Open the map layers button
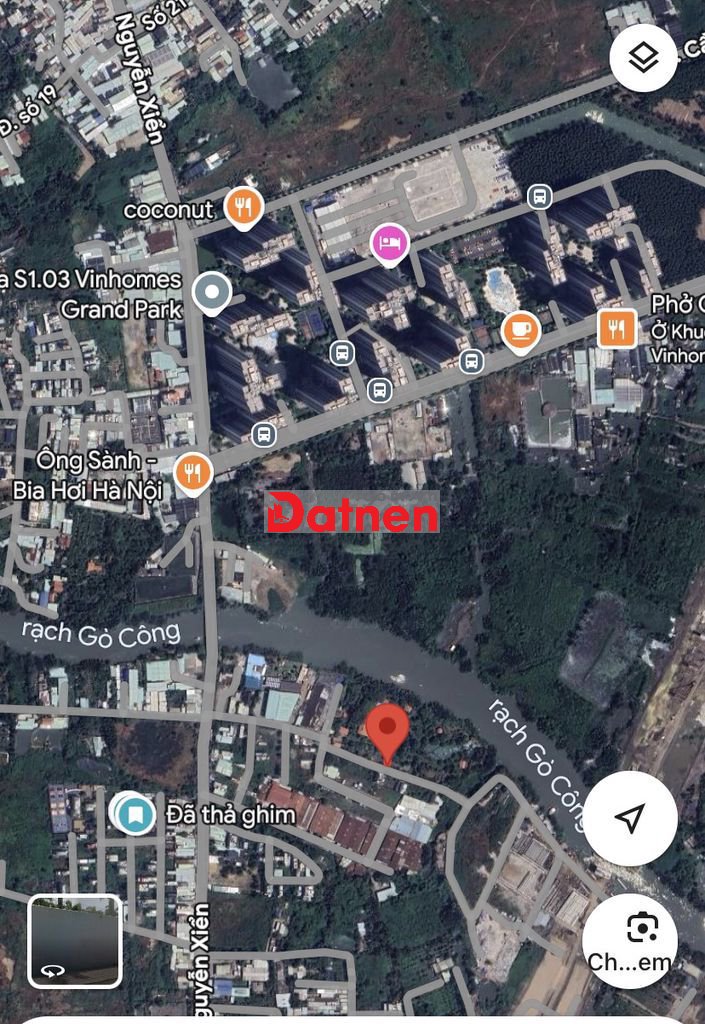Viewport: 705px width, 1024px height. pos(644,58)
